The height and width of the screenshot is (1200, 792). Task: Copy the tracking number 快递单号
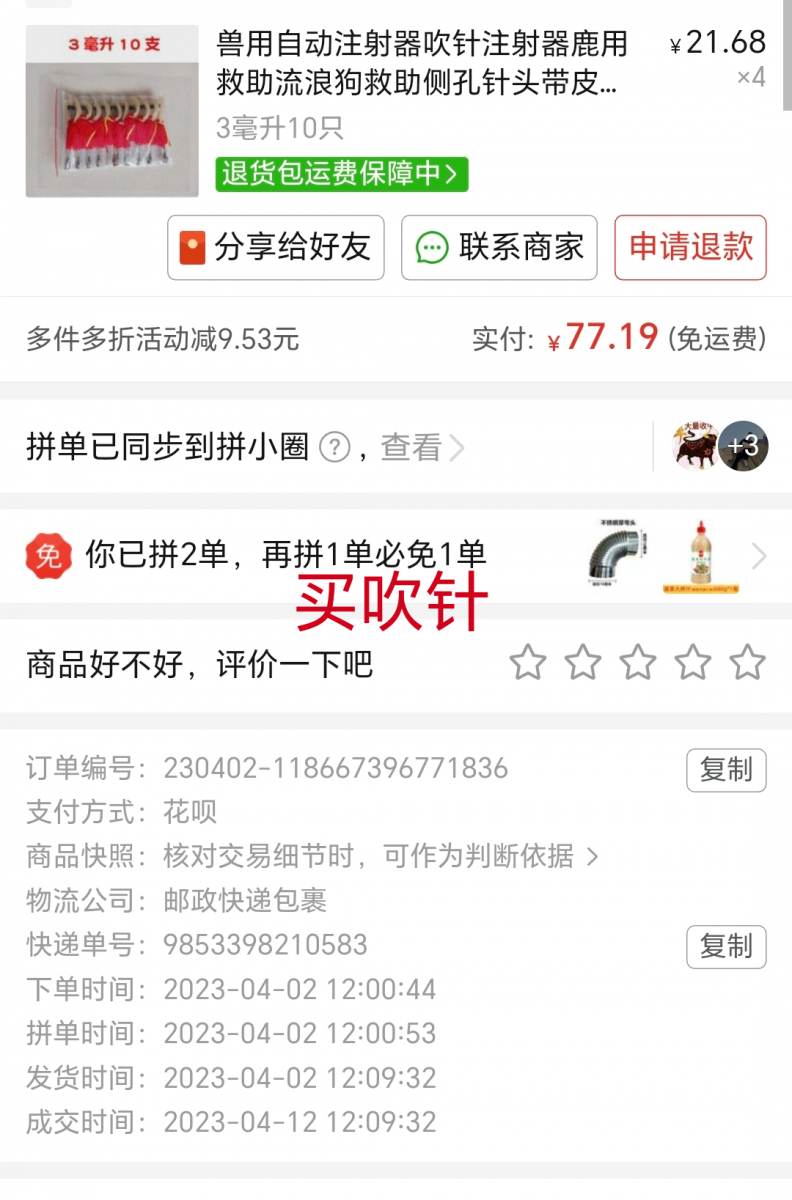point(725,946)
